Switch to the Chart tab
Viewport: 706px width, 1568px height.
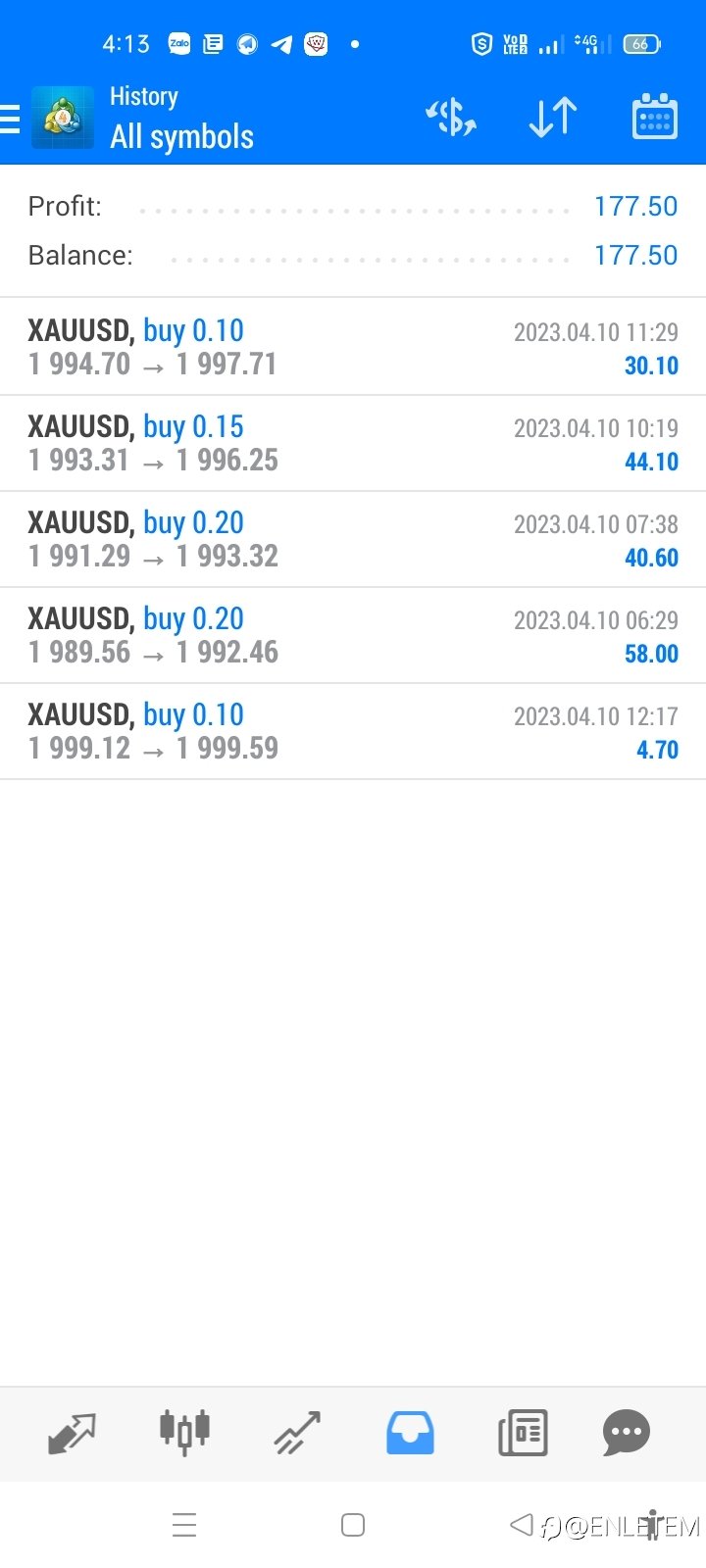pyautogui.click(x=184, y=1433)
